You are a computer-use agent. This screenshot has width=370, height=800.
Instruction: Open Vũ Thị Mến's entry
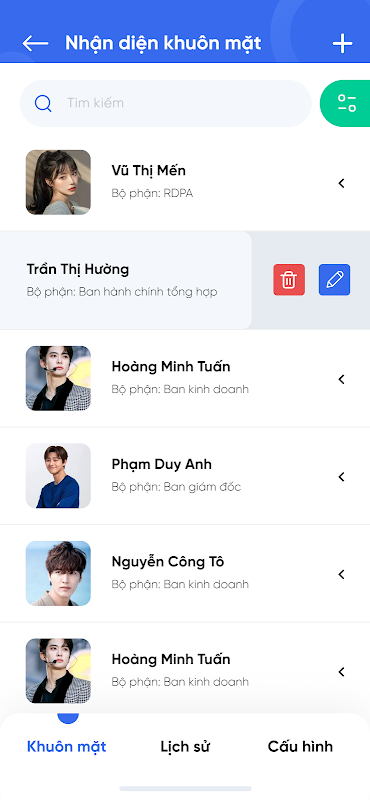click(x=185, y=183)
